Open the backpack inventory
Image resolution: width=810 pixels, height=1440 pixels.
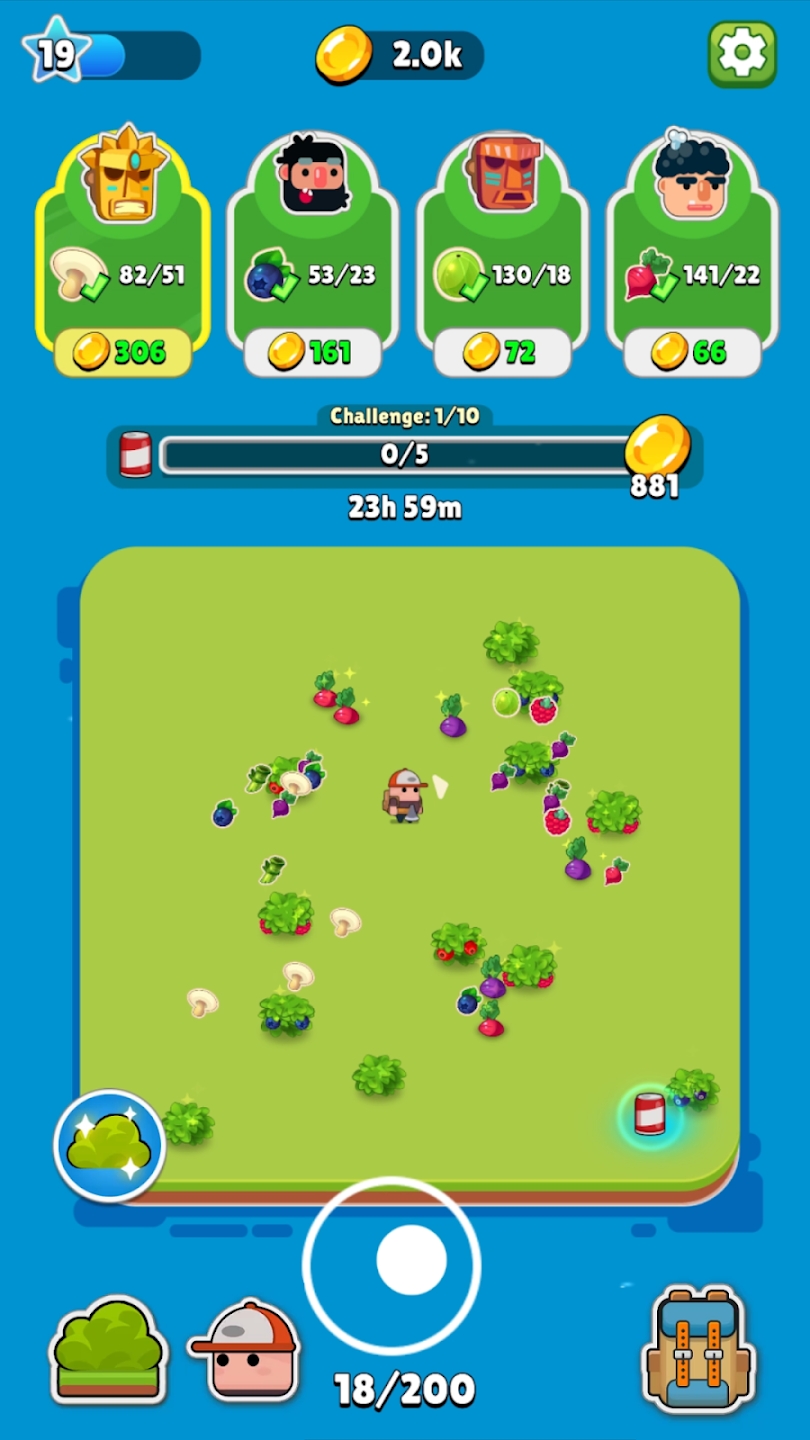click(697, 1350)
